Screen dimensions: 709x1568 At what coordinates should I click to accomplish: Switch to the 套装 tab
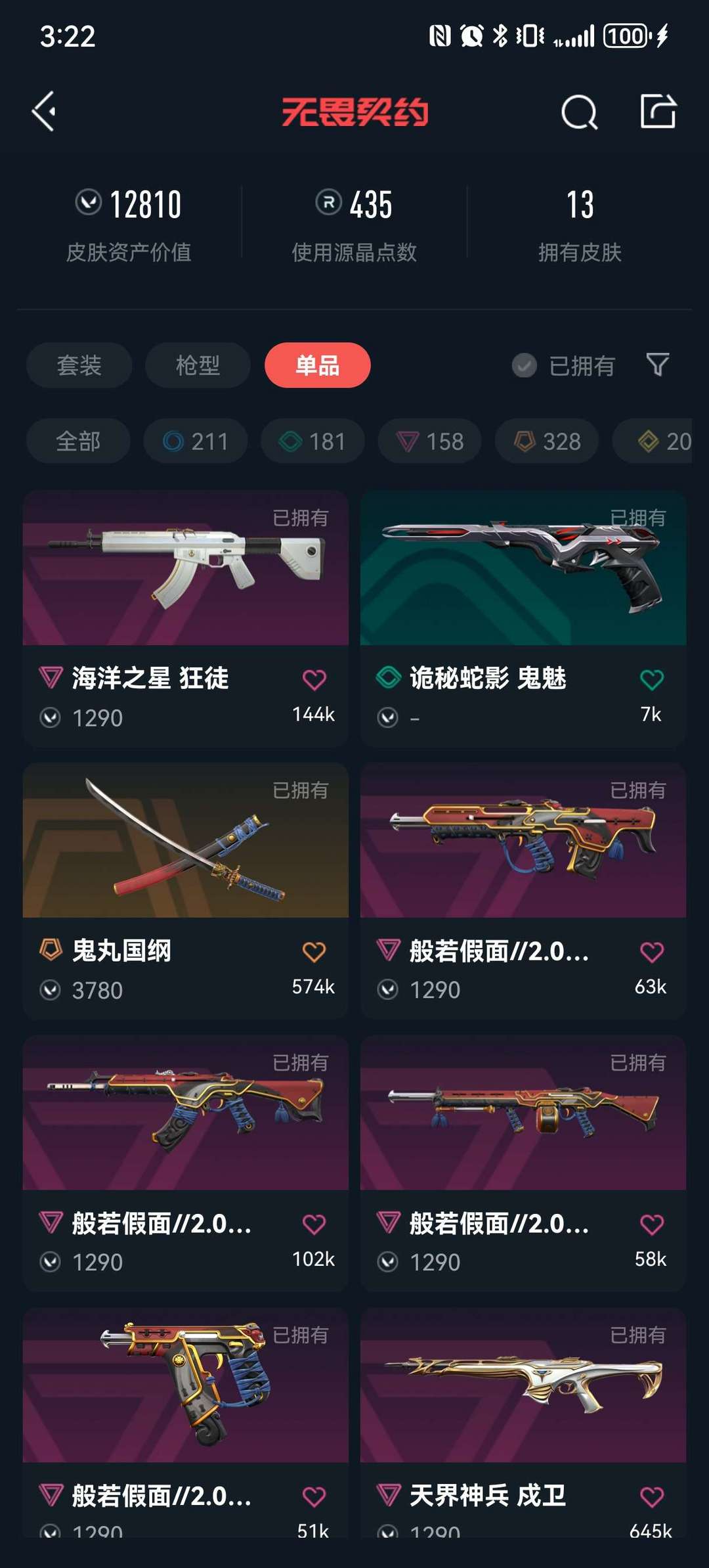click(79, 365)
